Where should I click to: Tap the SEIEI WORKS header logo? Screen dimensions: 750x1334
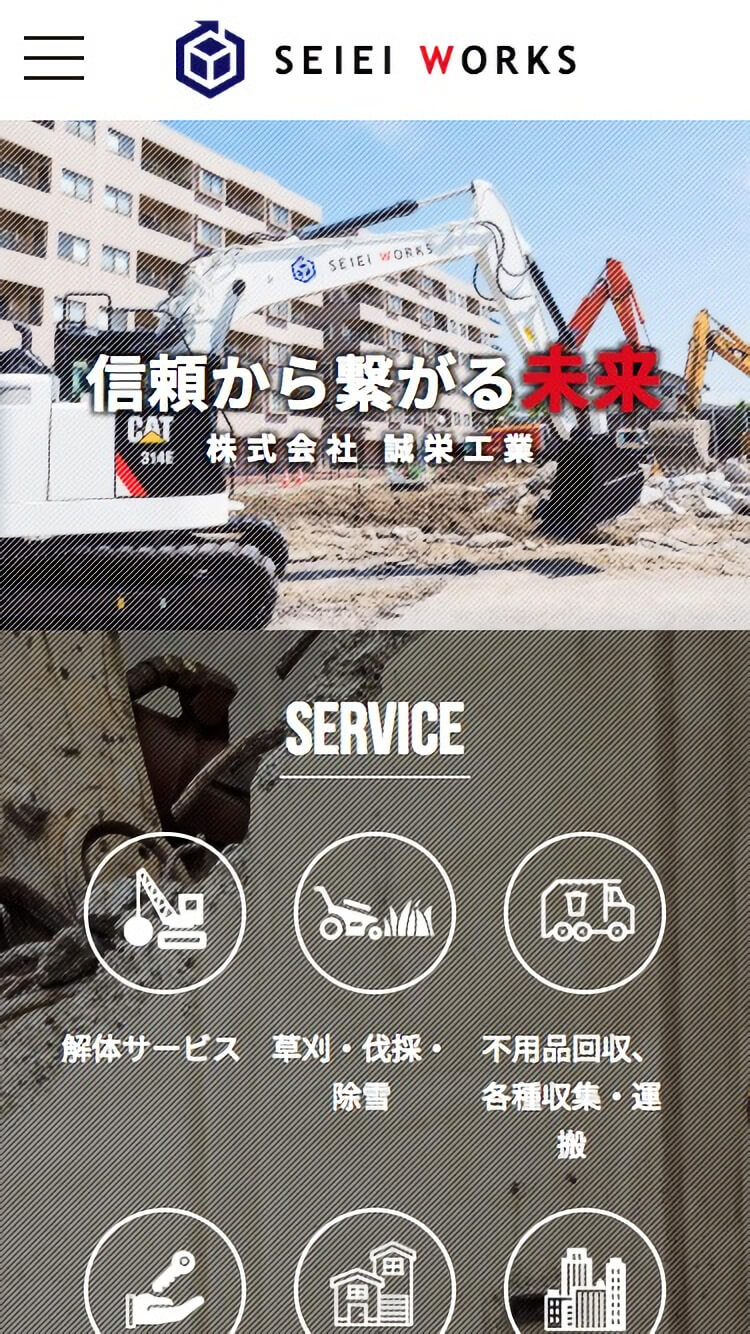click(x=376, y=60)
